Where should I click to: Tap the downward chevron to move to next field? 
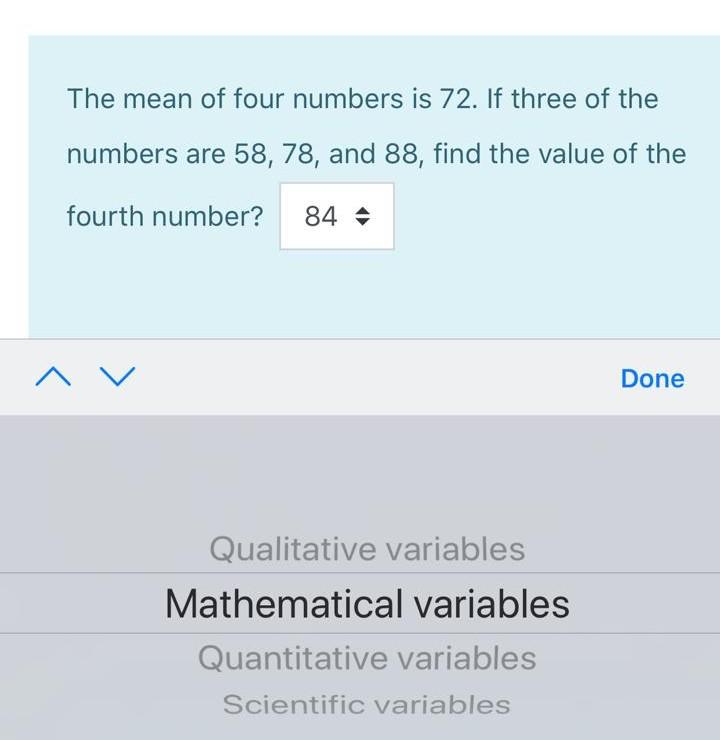(116, 378)
